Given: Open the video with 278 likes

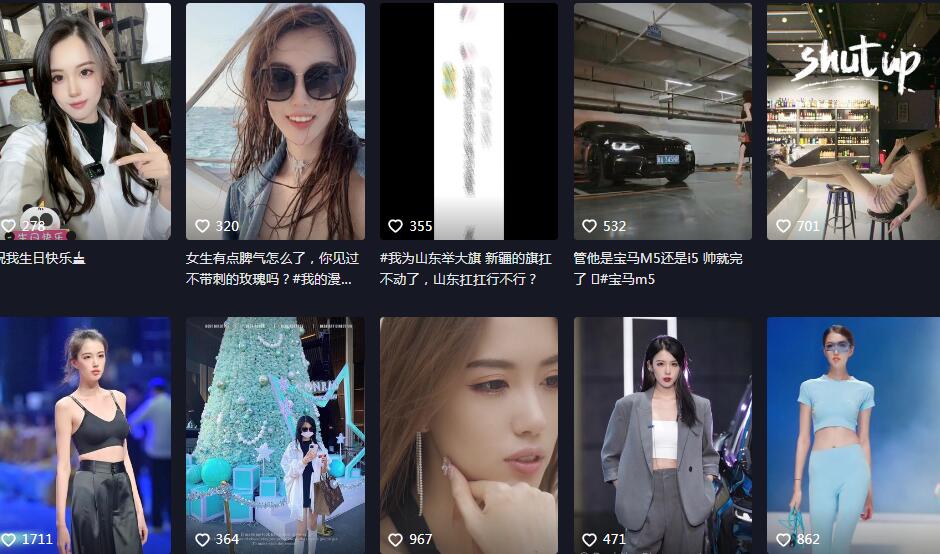Looking at the screenshot, I should (85, 120).
